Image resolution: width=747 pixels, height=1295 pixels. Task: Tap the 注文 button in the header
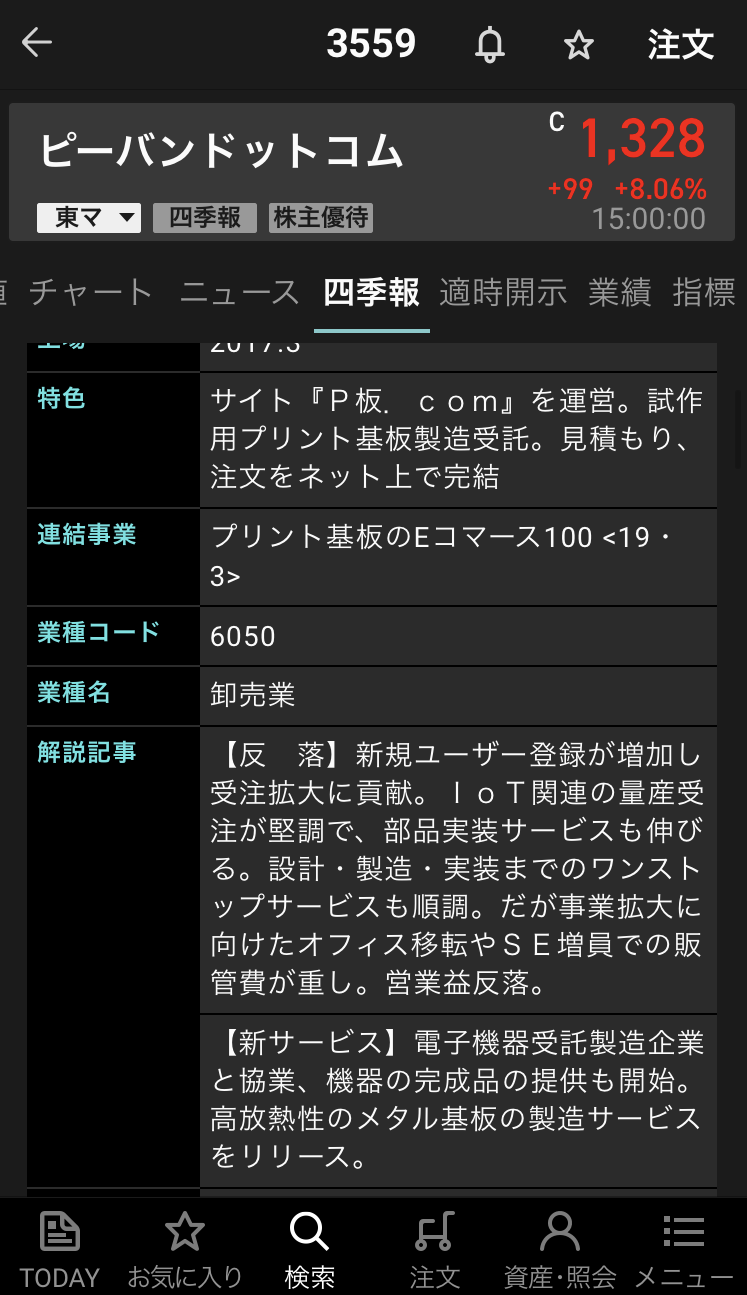pyautogui.click(x=680, y=45)
